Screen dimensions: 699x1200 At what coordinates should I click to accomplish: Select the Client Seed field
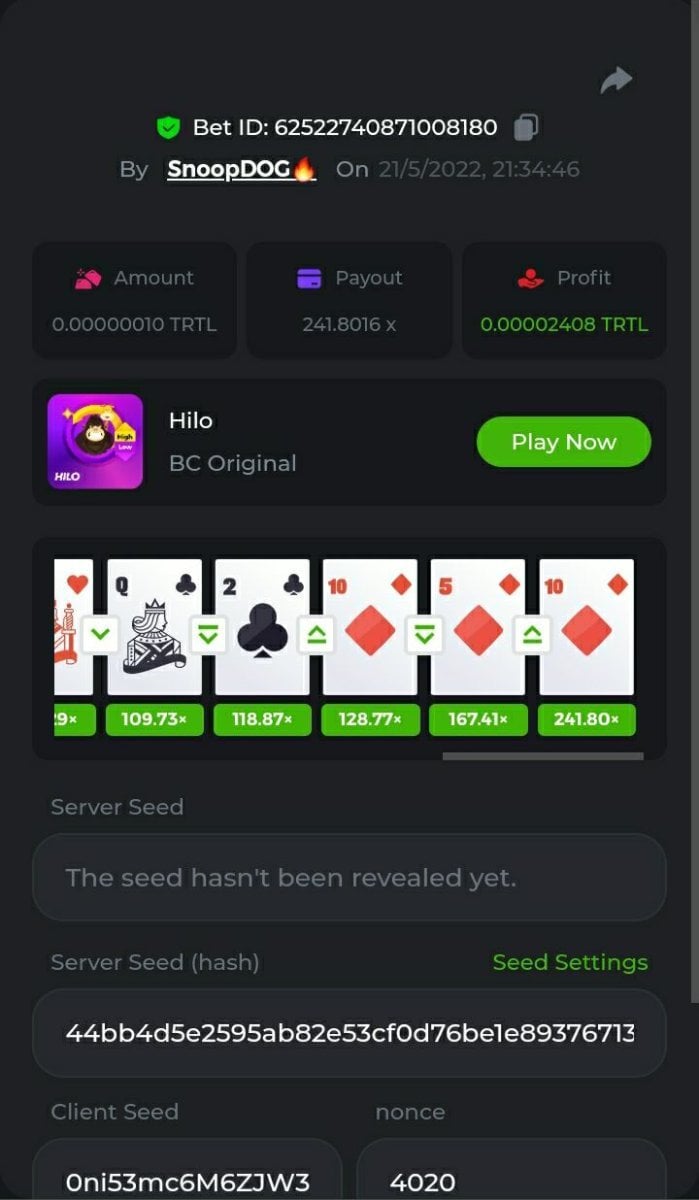pos(187,1180)
